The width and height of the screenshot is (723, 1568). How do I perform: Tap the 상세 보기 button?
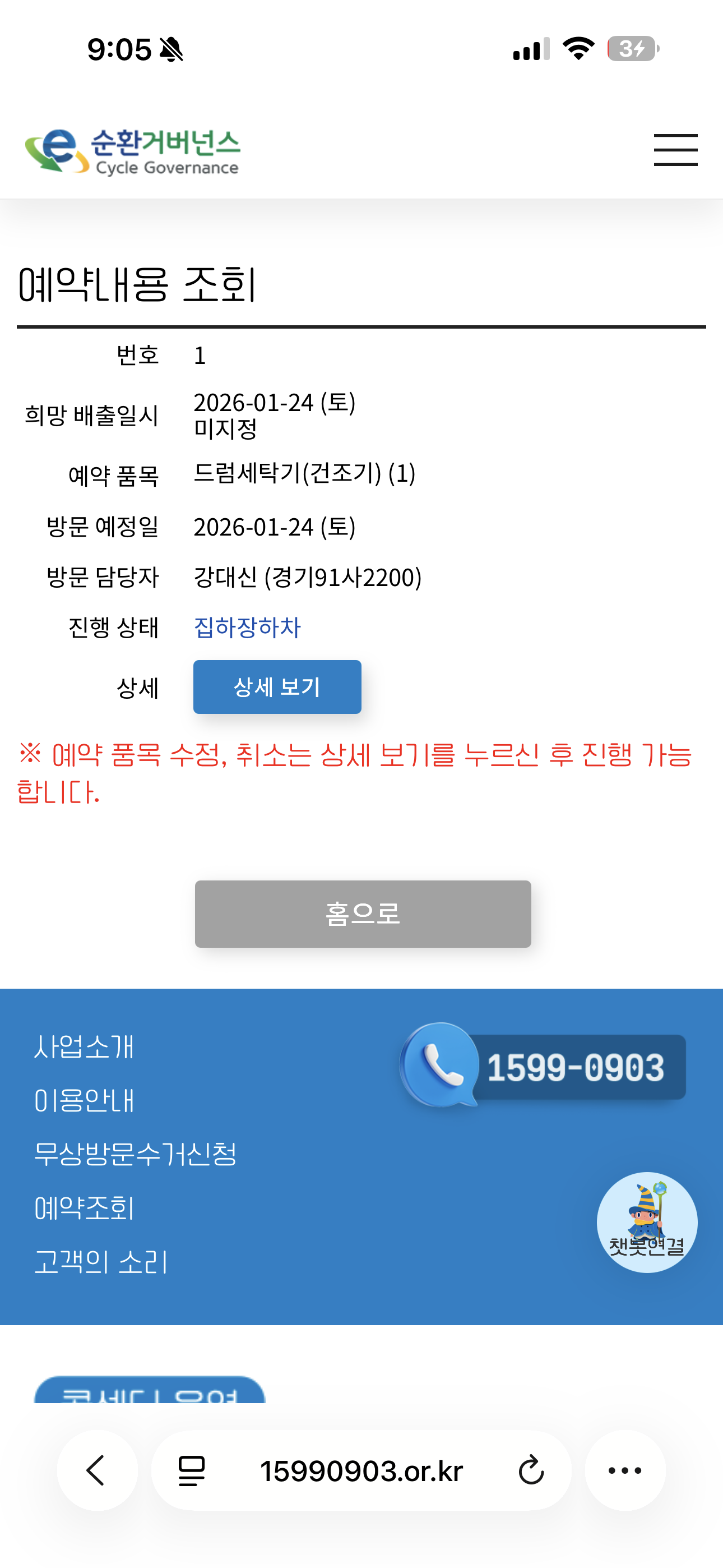(277, 686)
